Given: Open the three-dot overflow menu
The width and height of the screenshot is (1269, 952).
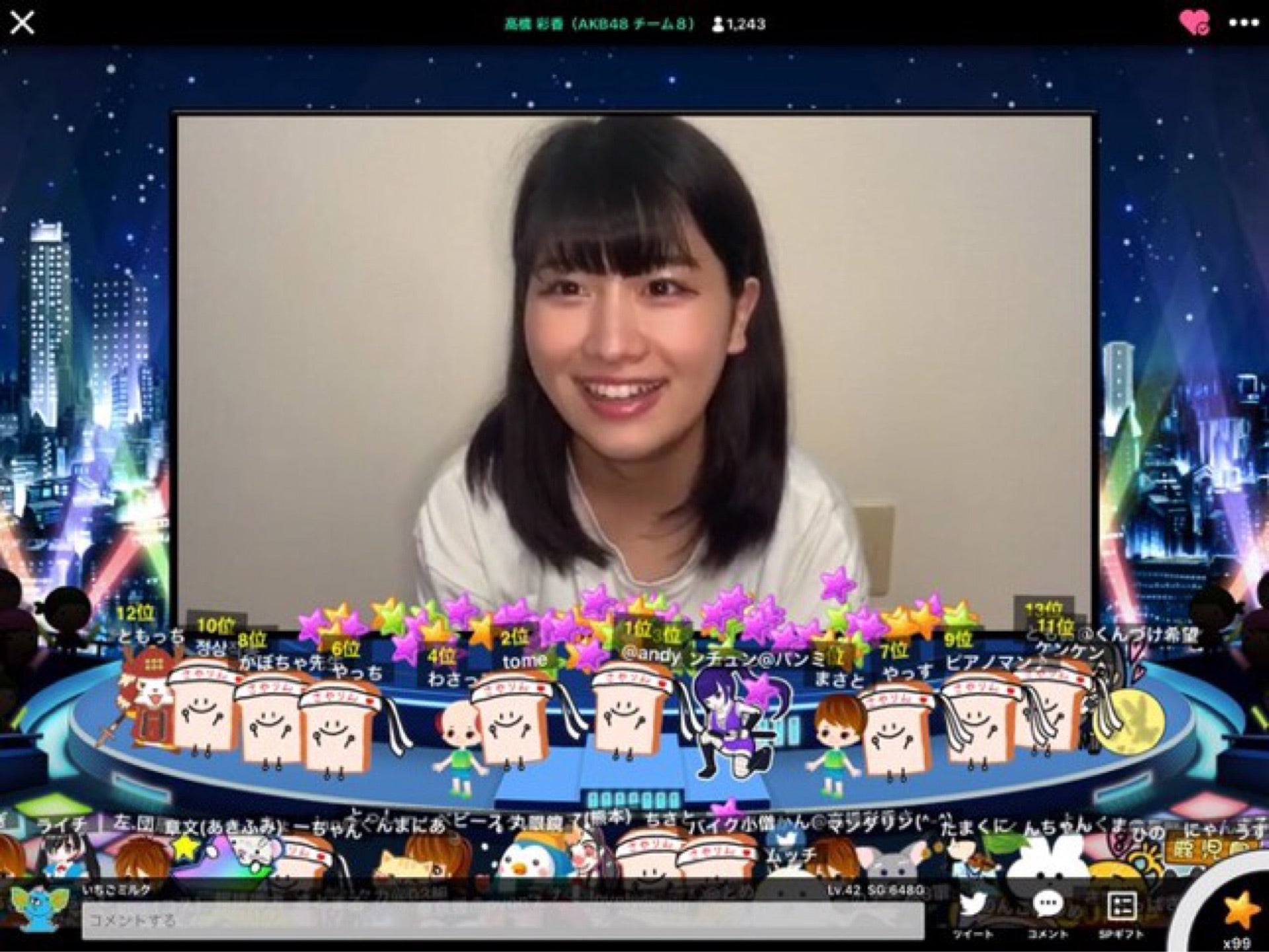Looking at the screenshot, I should (1244, 23).
